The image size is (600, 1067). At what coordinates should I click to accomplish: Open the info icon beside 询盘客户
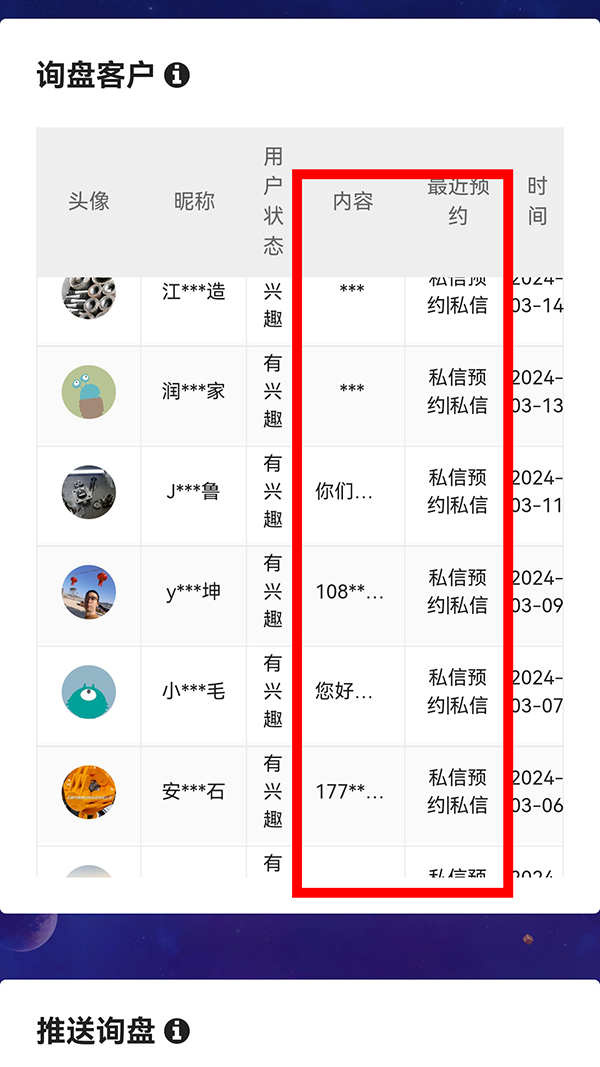click(x=177, y=75)
